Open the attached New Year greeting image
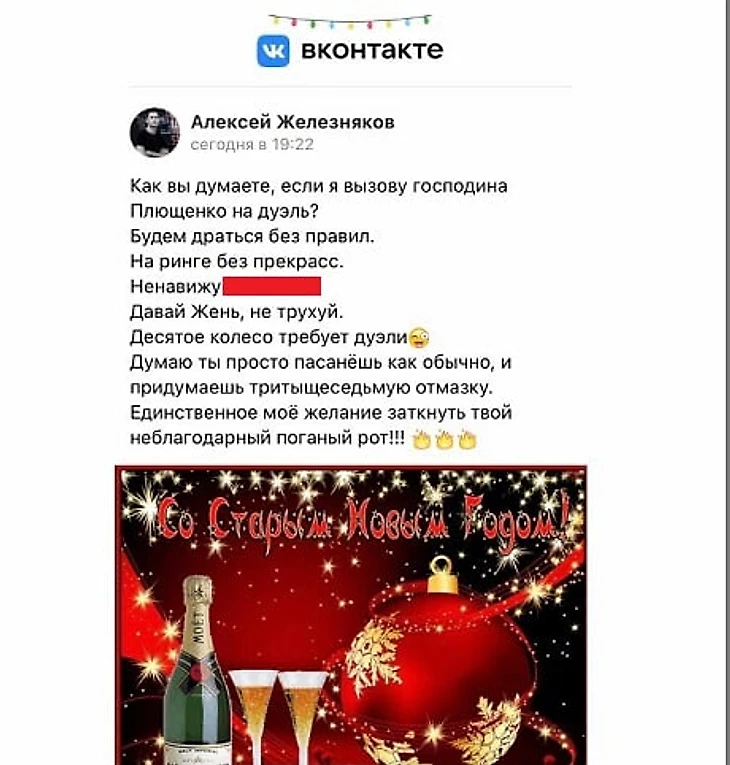730x765 pixels. coord(350,615)
